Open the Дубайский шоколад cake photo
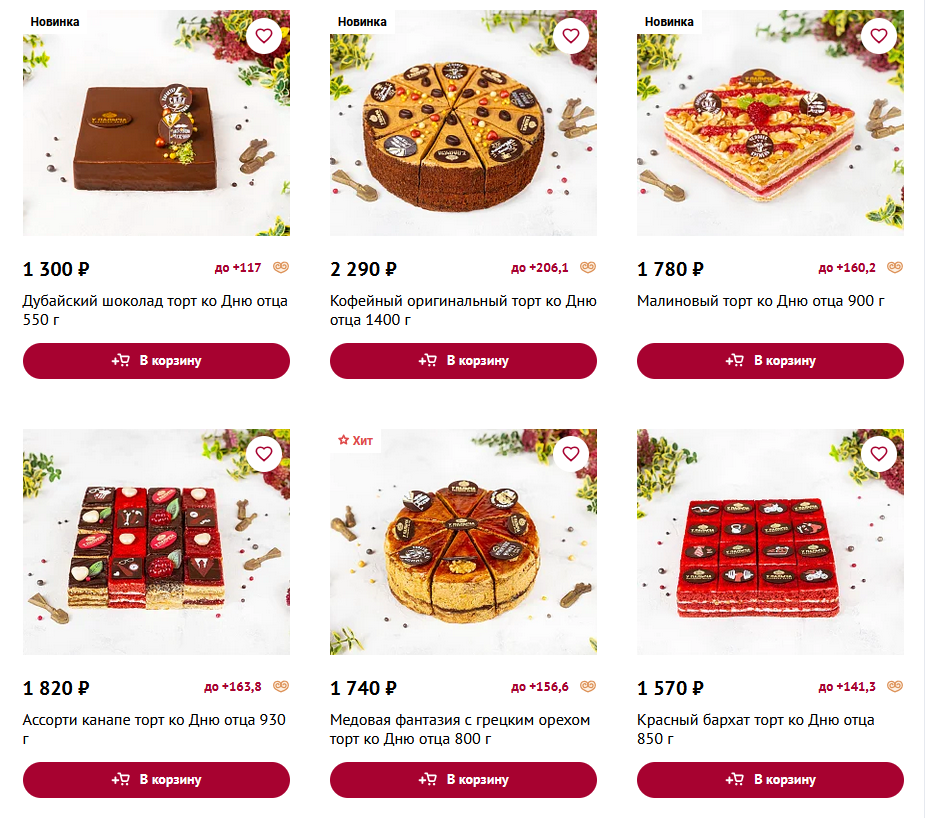 (156, 130)
